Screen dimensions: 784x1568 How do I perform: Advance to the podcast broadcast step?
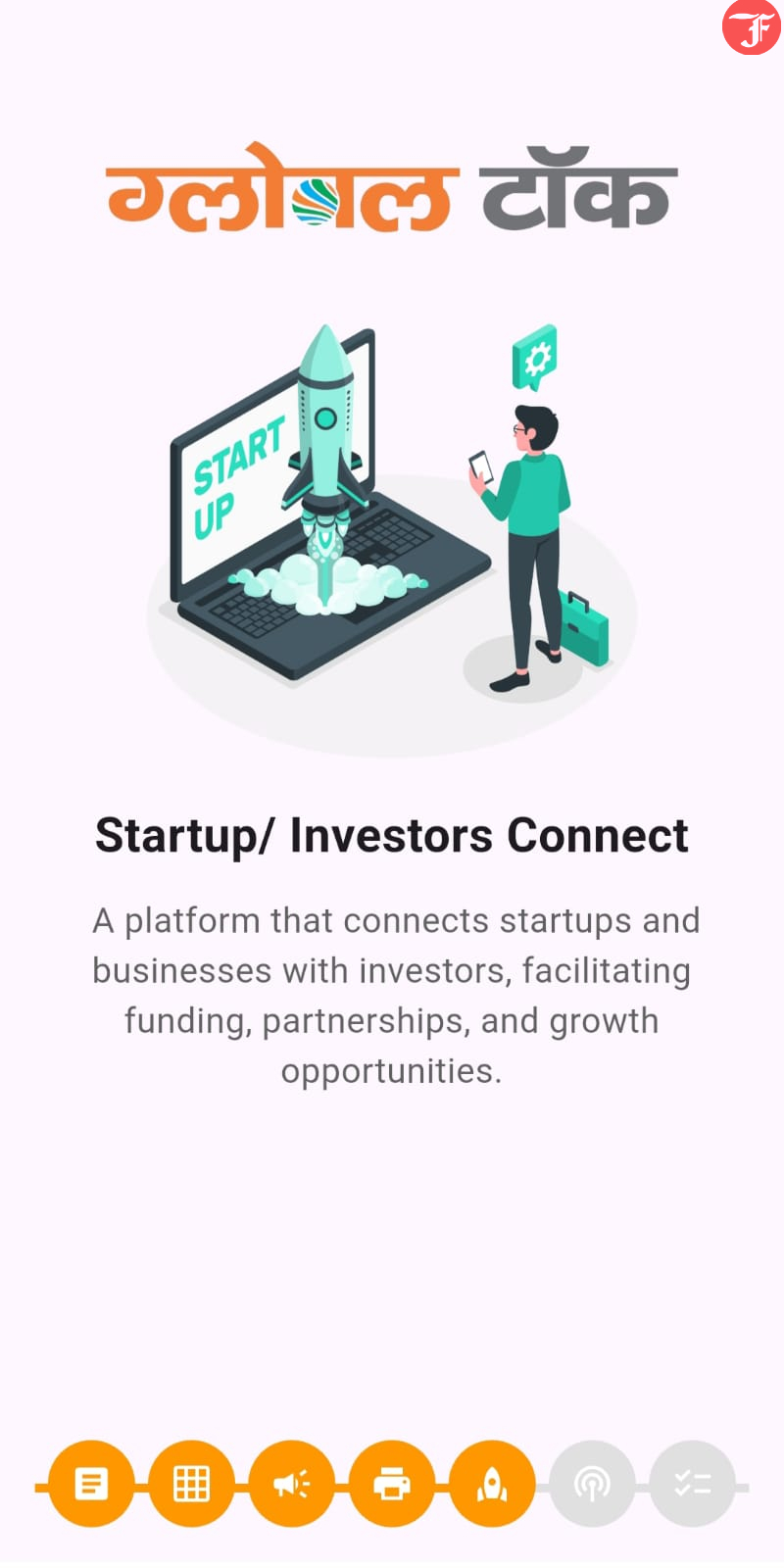point(592,1484)
